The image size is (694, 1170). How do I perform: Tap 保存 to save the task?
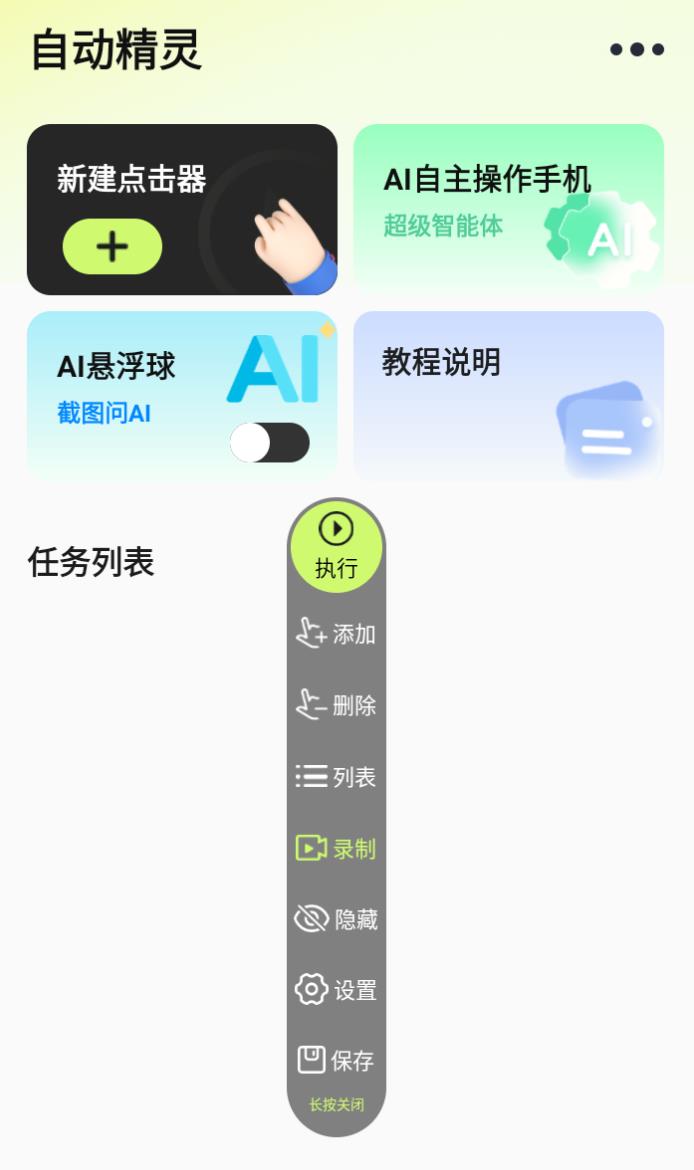tap(336, 1060)
